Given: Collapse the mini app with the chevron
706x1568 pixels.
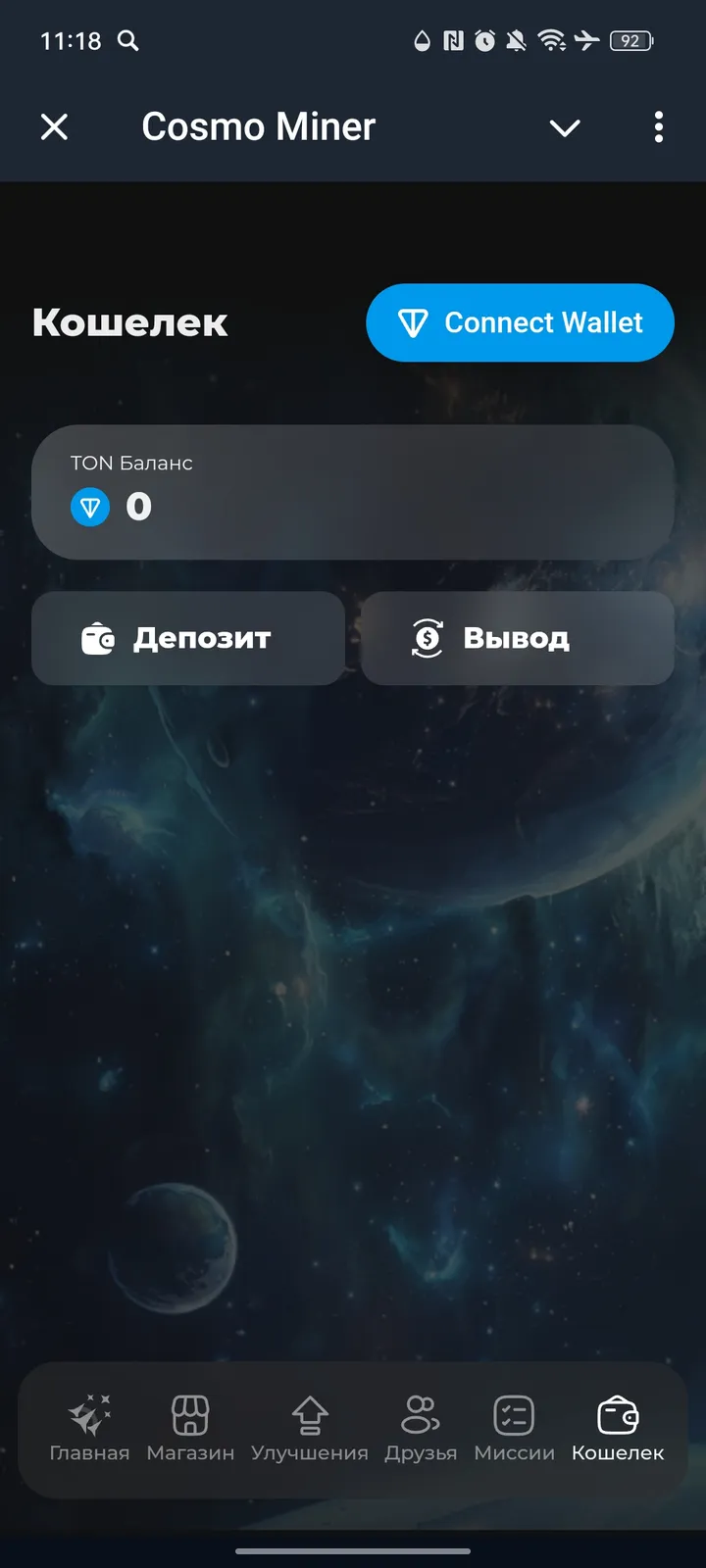Looking at the screenshot, I should pyautogui.click(x=565, y=127).
